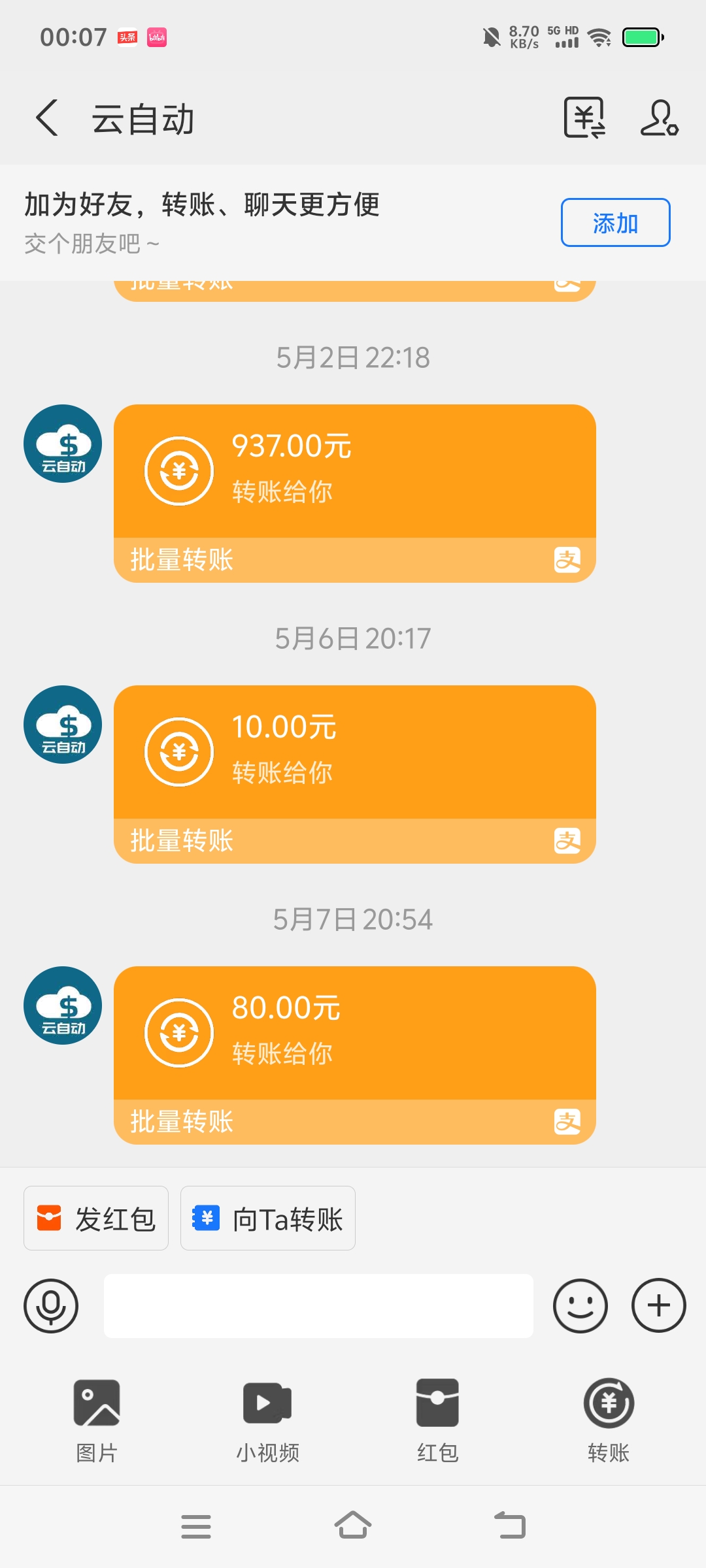Open the 937.00元 transfer card
Screen dimensions: 706x1568
tap(354, 493)
